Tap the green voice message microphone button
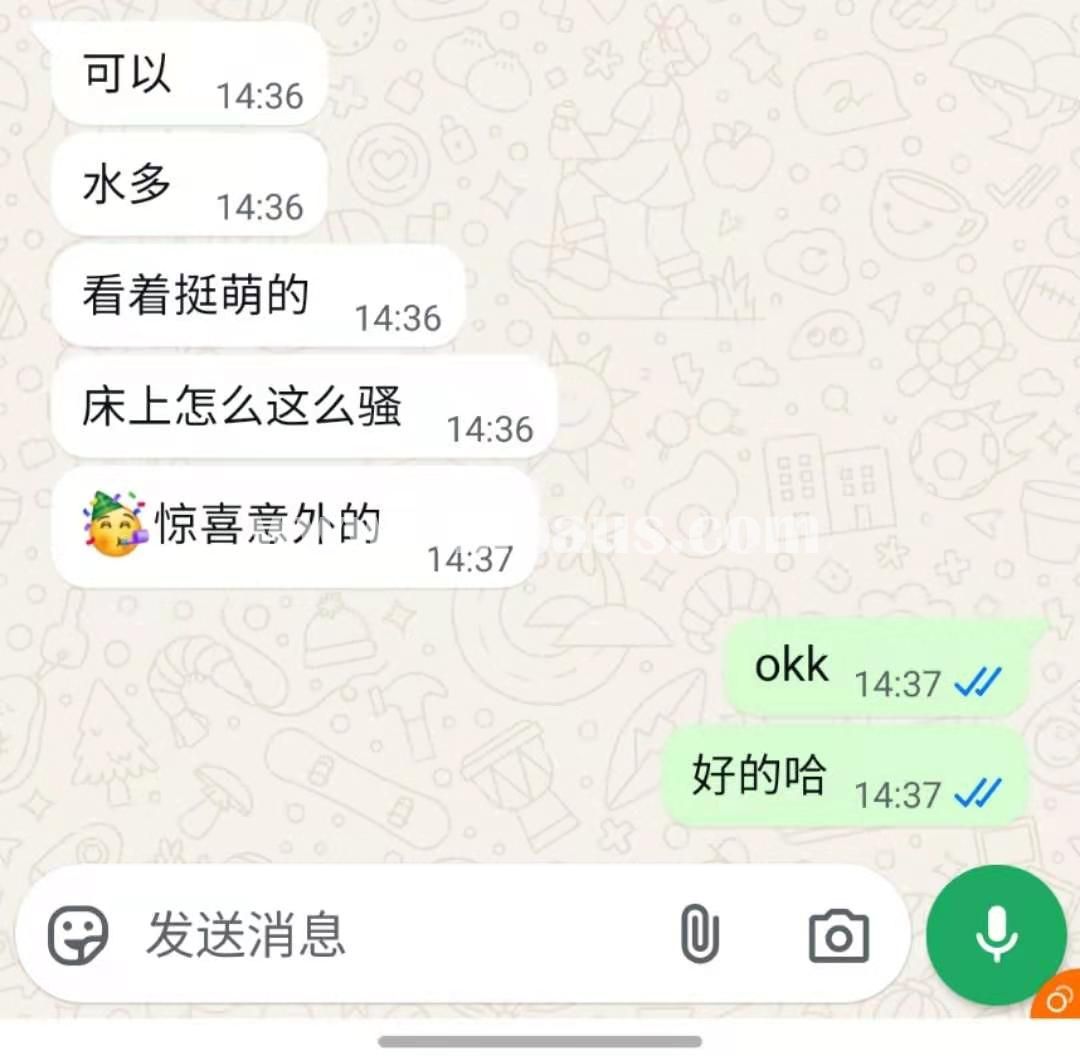 point(995,934)
